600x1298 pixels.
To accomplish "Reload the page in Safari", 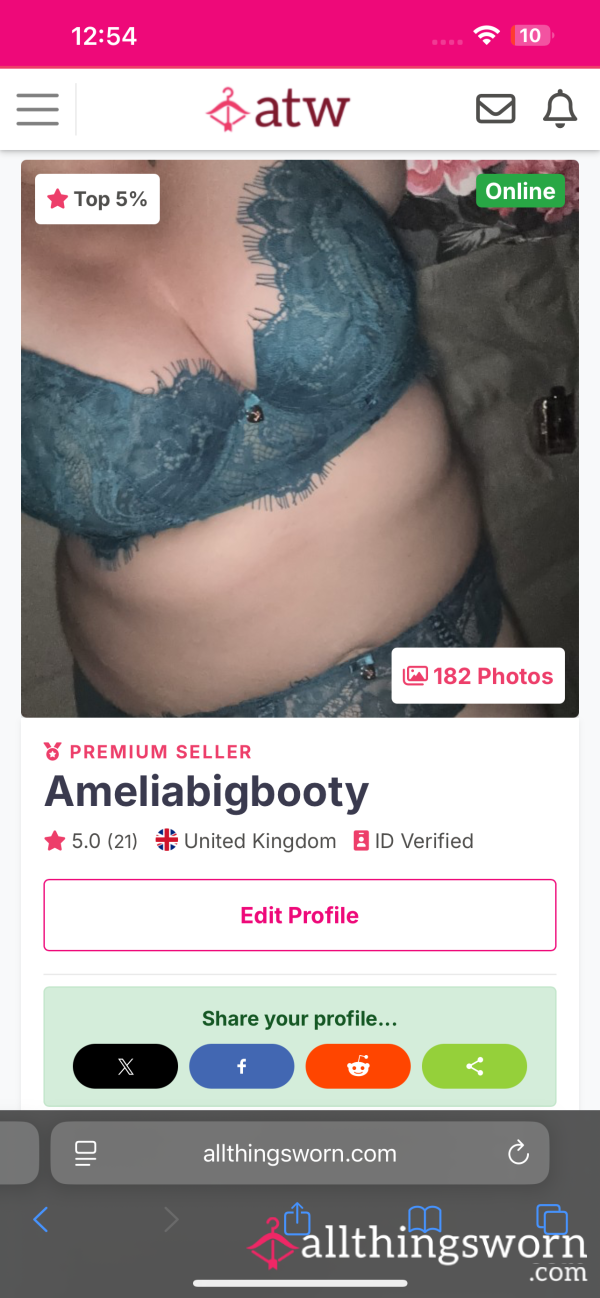I will (518, 1153).
